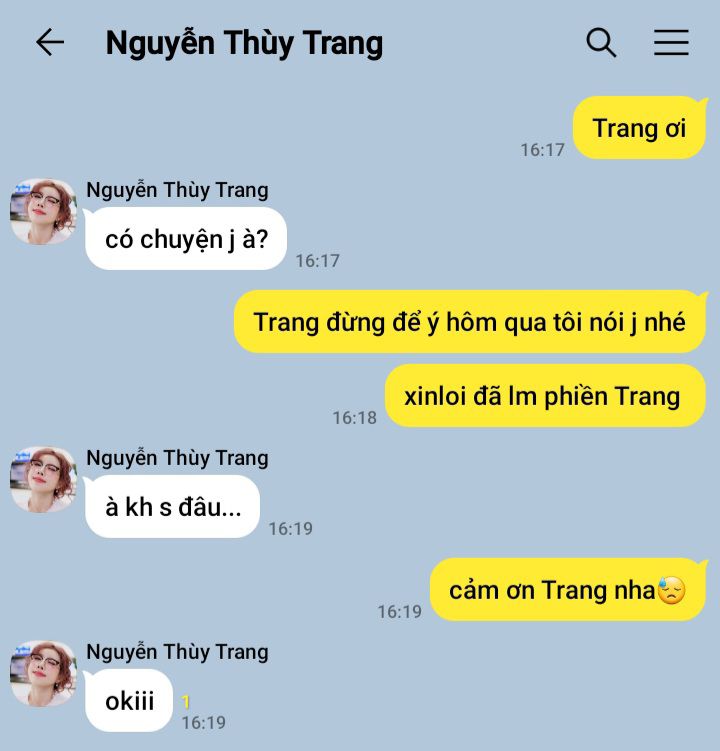The image size is (720, 751).
Task: Go back from Nguyễn Thùy Trang chat
Action: tap(49, 42)
